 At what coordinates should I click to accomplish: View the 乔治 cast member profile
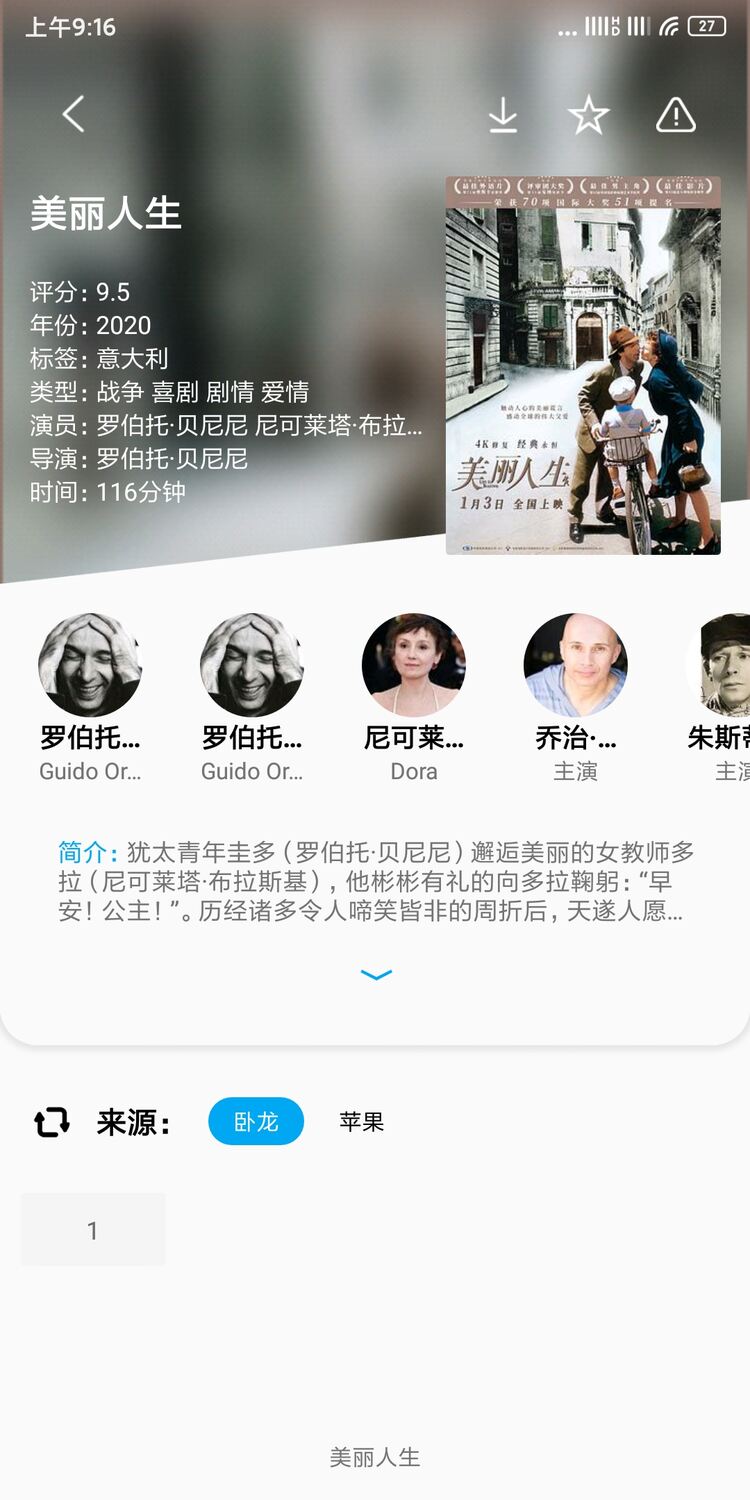tap(575, 665)
